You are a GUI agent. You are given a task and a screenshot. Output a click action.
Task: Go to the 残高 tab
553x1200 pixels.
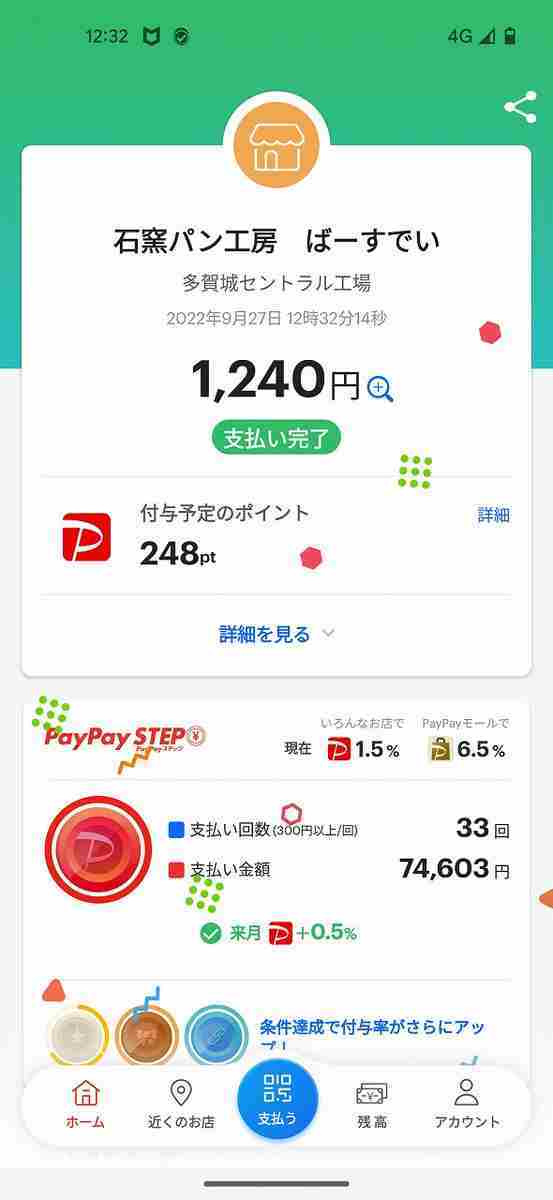(372, 1104)
